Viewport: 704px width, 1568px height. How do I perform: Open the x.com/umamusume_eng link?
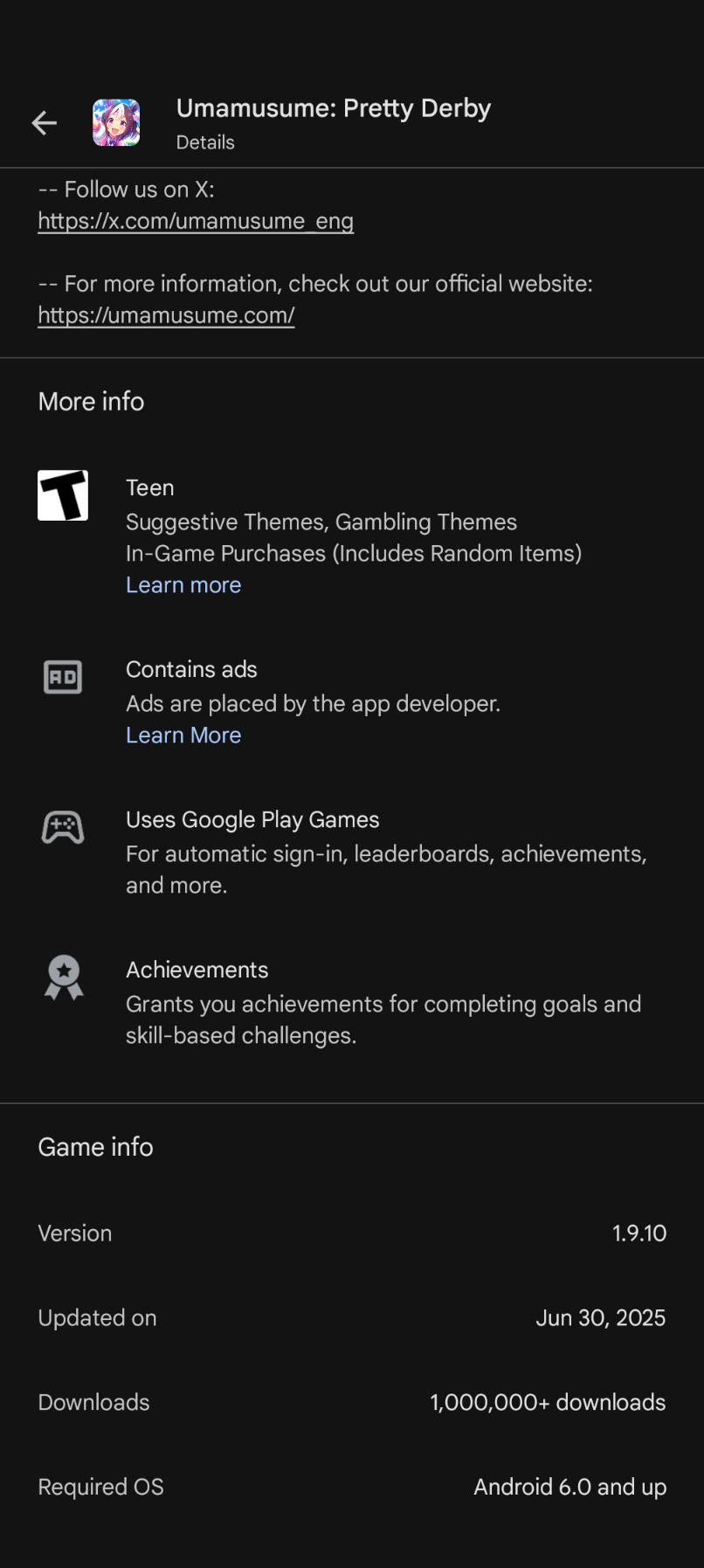click(x=196, y=221)
